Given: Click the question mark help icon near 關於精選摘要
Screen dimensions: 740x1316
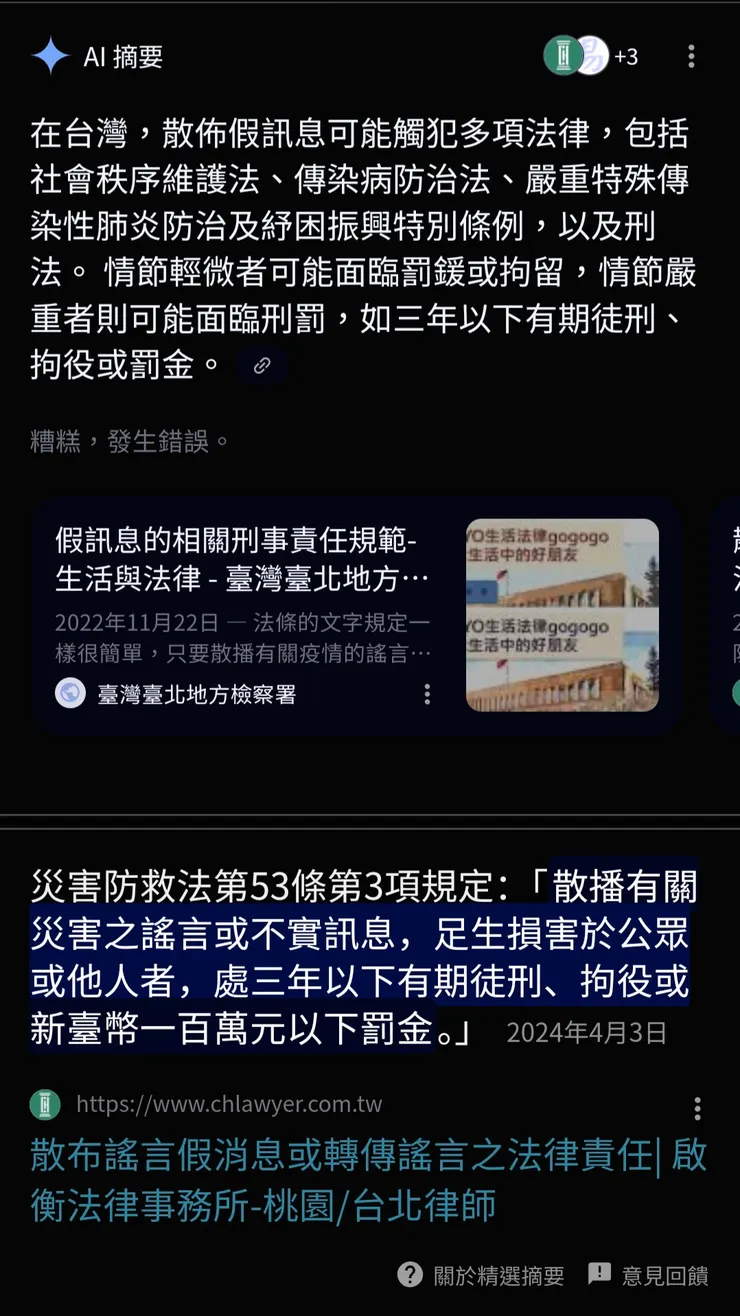Looking at the screenshot, I should pyautogui.click(x=409, y=1274).
